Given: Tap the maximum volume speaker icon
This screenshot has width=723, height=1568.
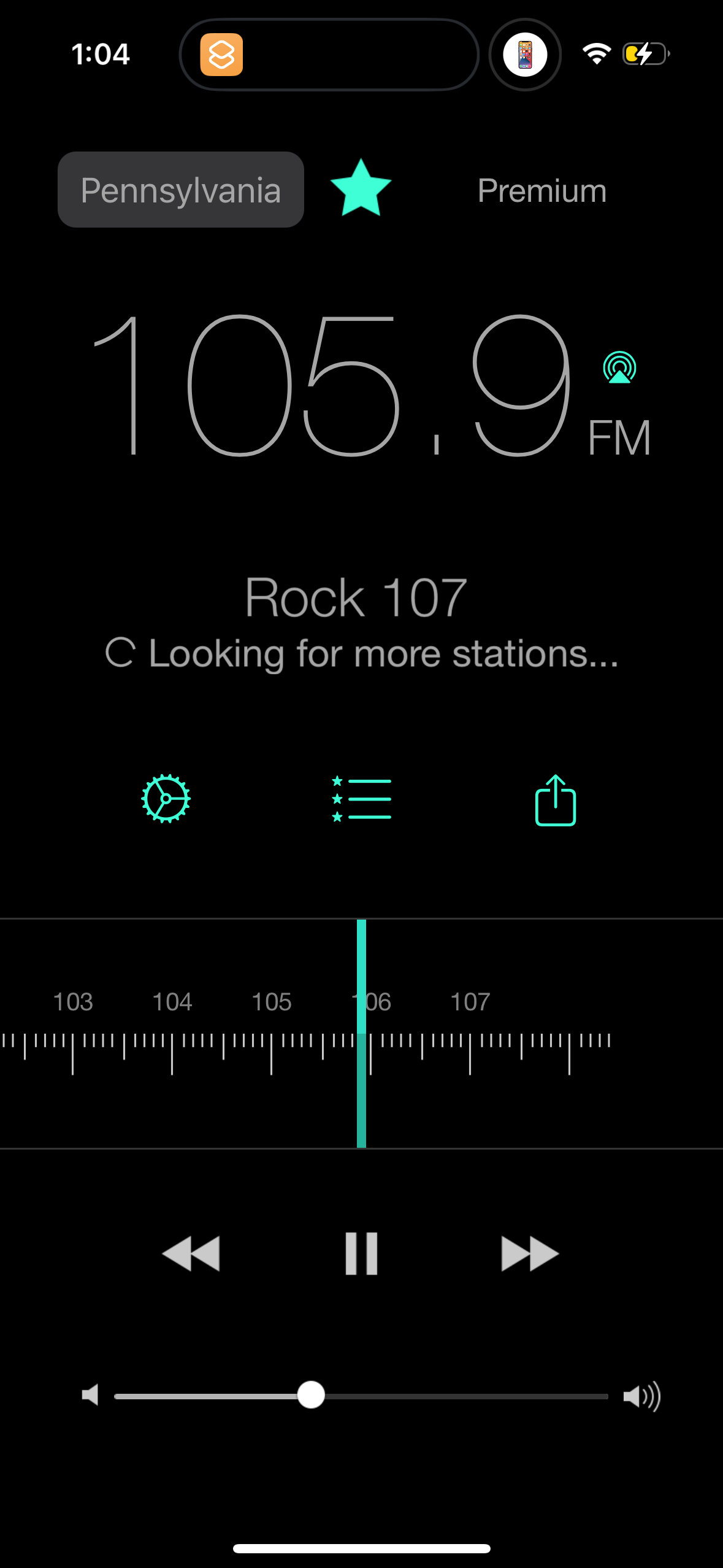Looking at the screenshot, I should [640, 1396].
